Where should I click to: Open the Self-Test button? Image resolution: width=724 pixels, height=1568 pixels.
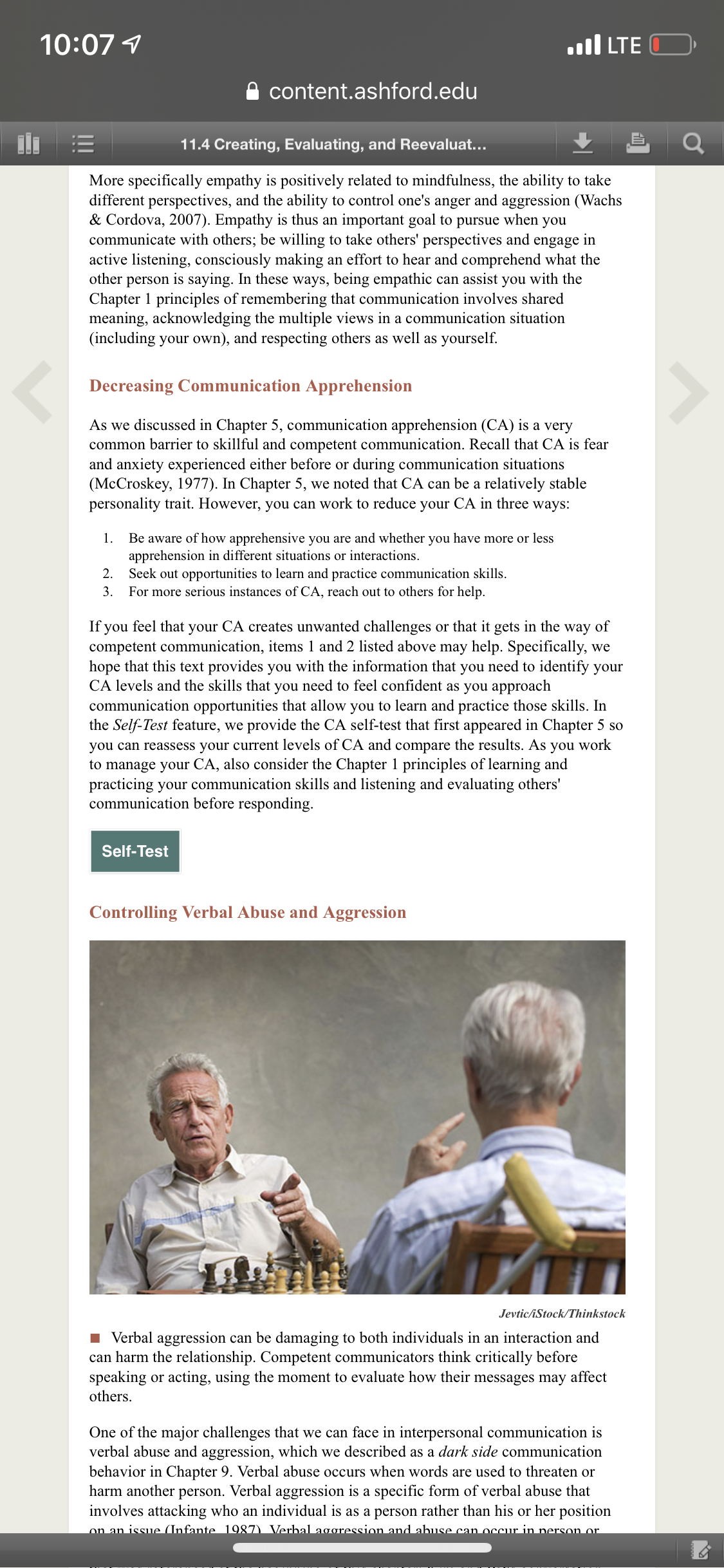[x=135, y=851]
